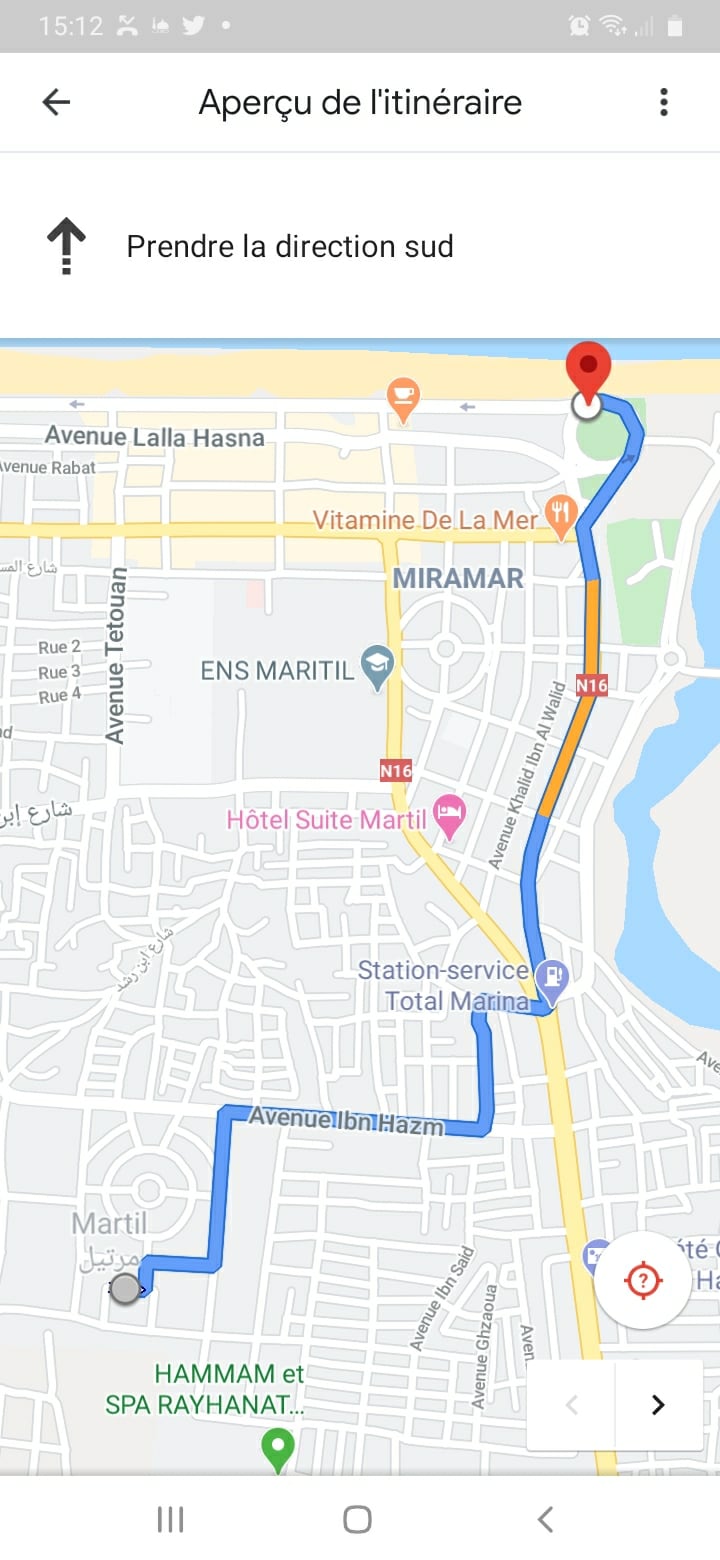Open the three-dot overflow menu
The width and height of the screenshot is (720, 1560).
(663, 102)
